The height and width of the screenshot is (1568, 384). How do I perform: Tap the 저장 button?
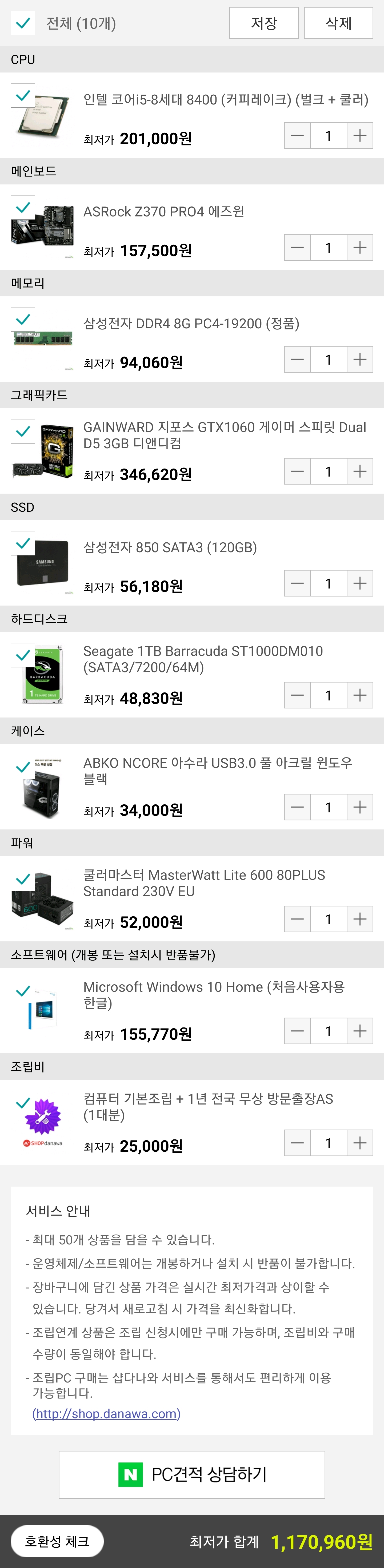pyautogui.click(x=263, y=23)
